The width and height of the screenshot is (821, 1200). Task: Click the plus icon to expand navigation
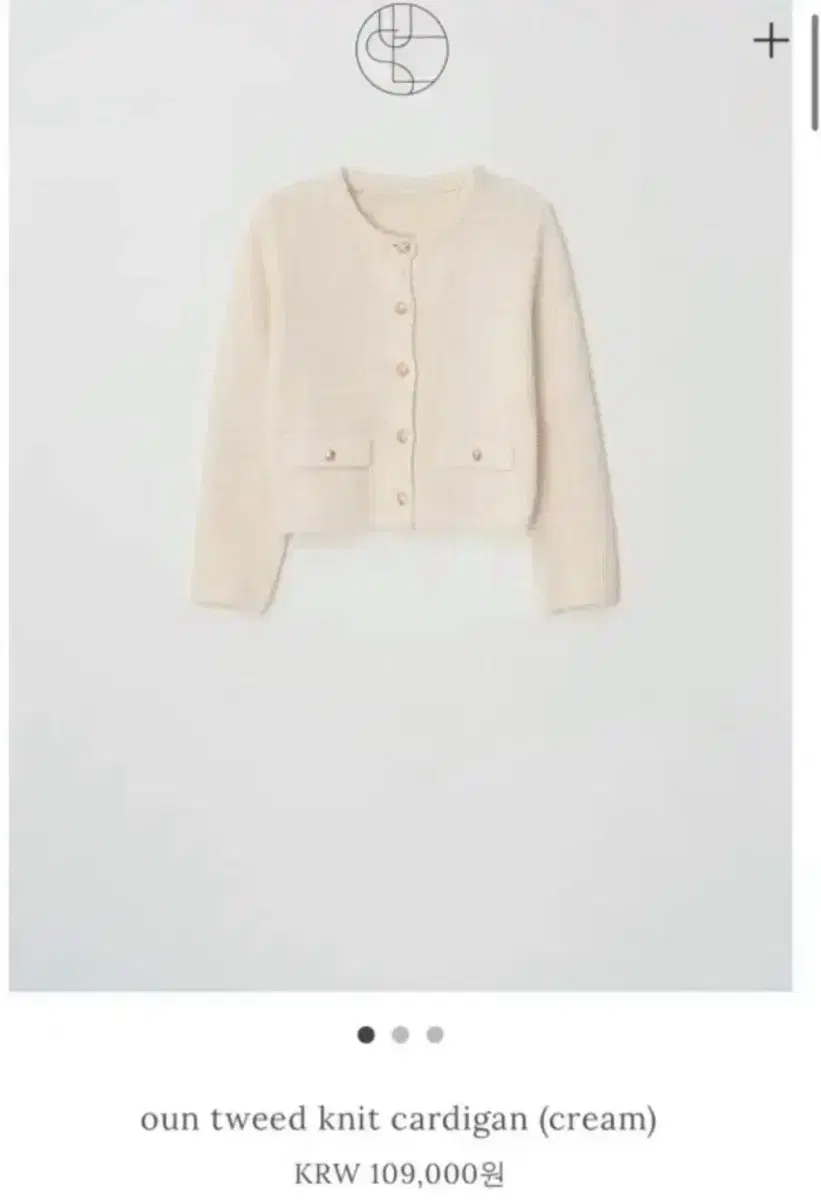pyautogui.click(x=769, y=42)
